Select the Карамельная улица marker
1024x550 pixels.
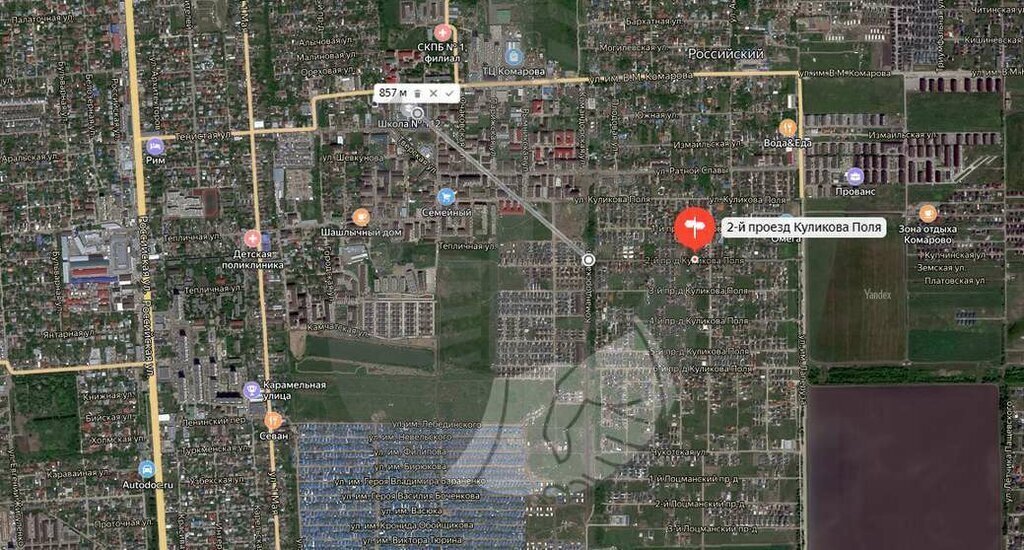tap(252, 391)
